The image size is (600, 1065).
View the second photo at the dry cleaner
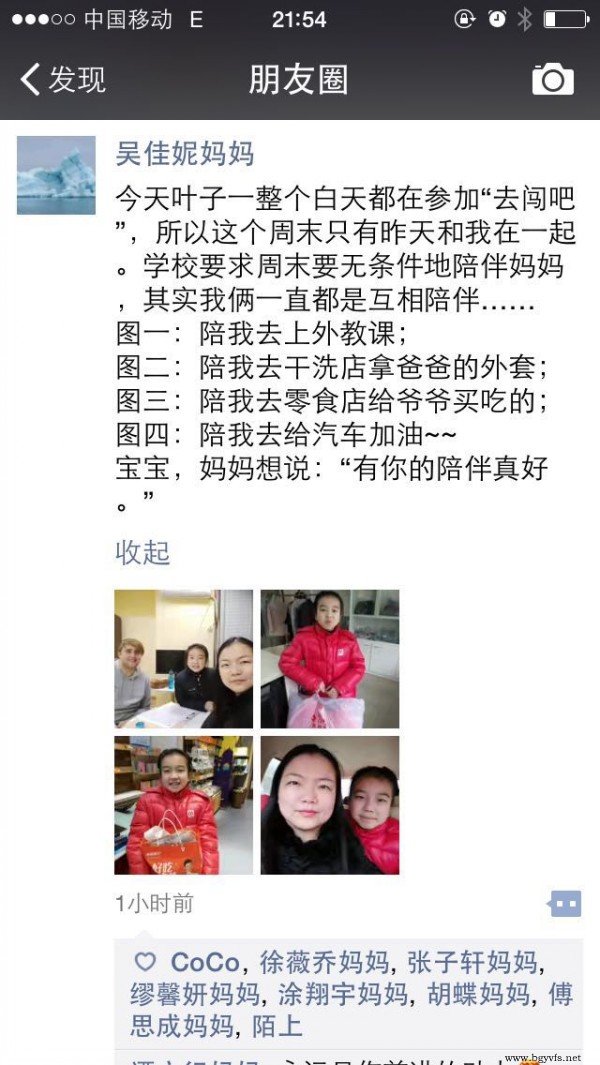click(x=330, y=658)
